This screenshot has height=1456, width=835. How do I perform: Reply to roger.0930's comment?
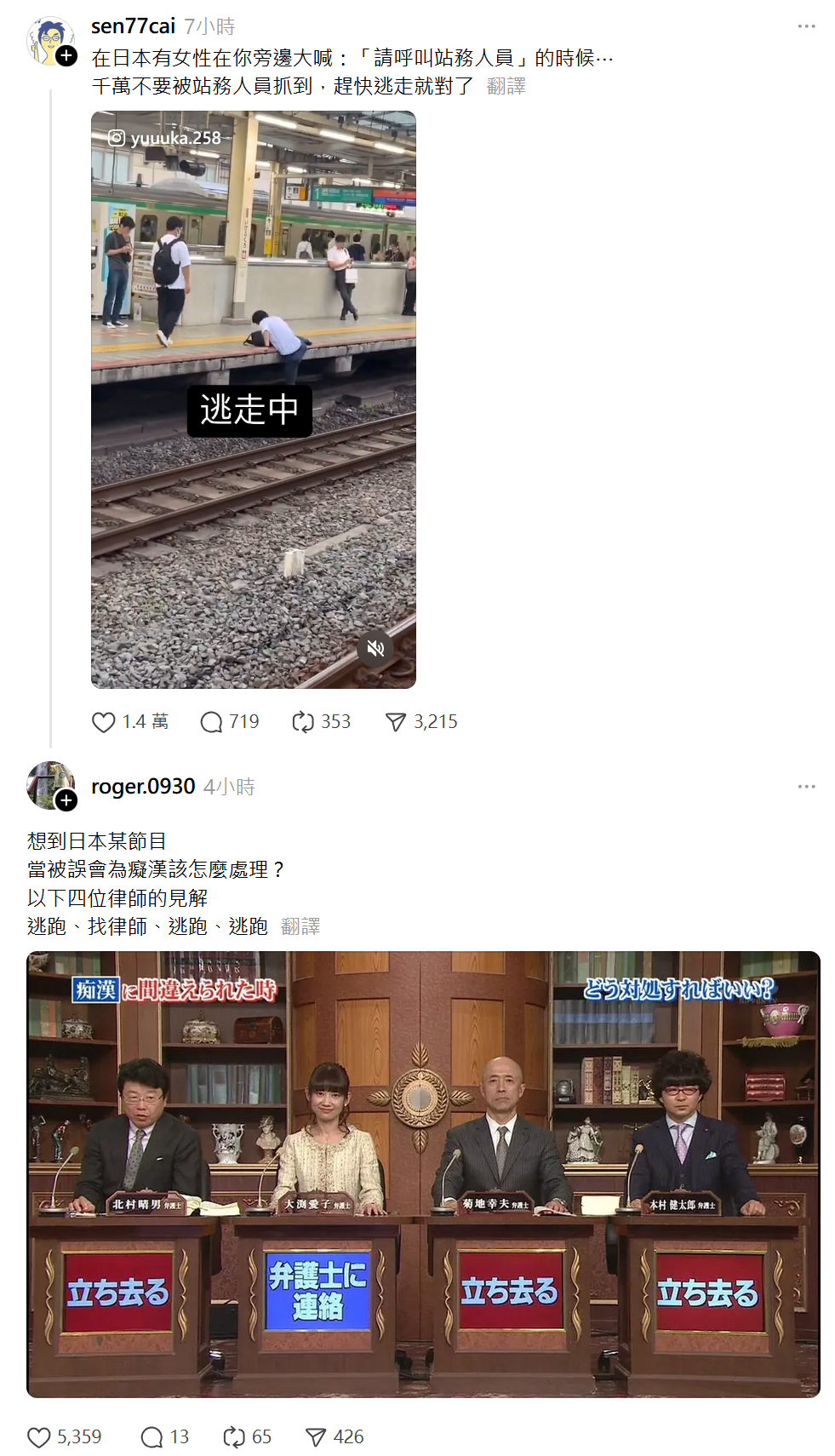(x=152, y=1437)
